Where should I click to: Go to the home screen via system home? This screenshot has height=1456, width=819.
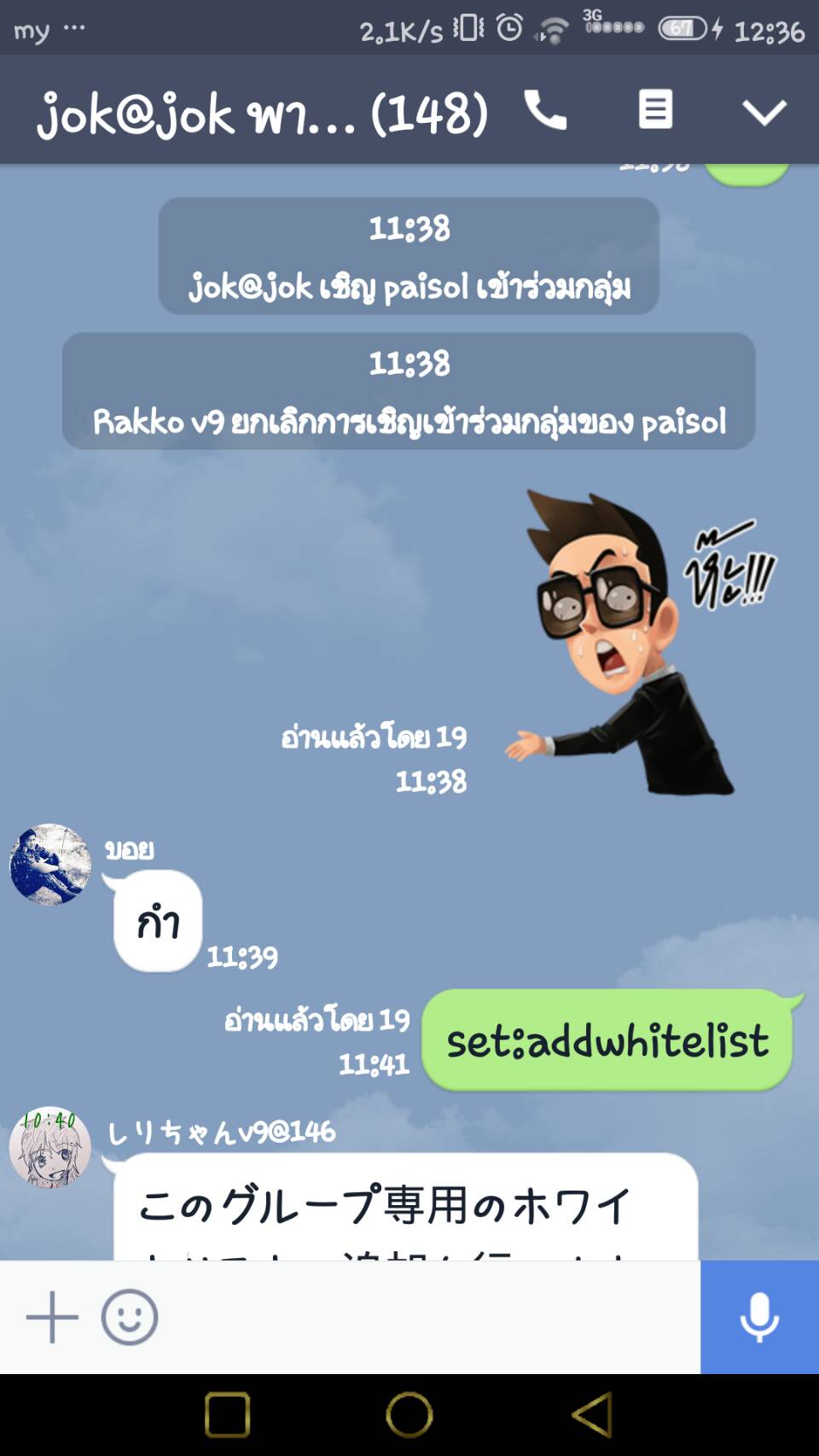tap(409, 1414)
